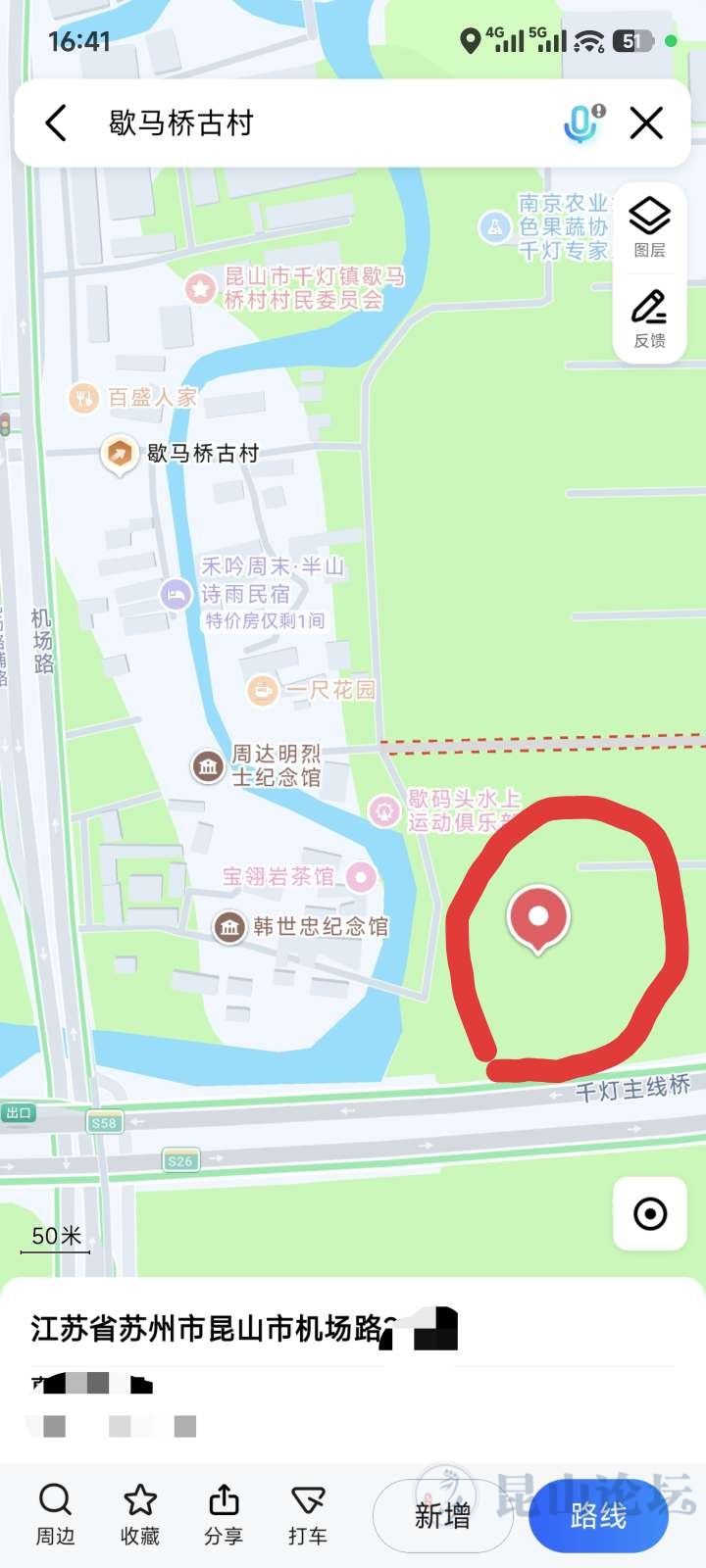Open the 韩世忠纪念馆 map point

click(229, 926)
